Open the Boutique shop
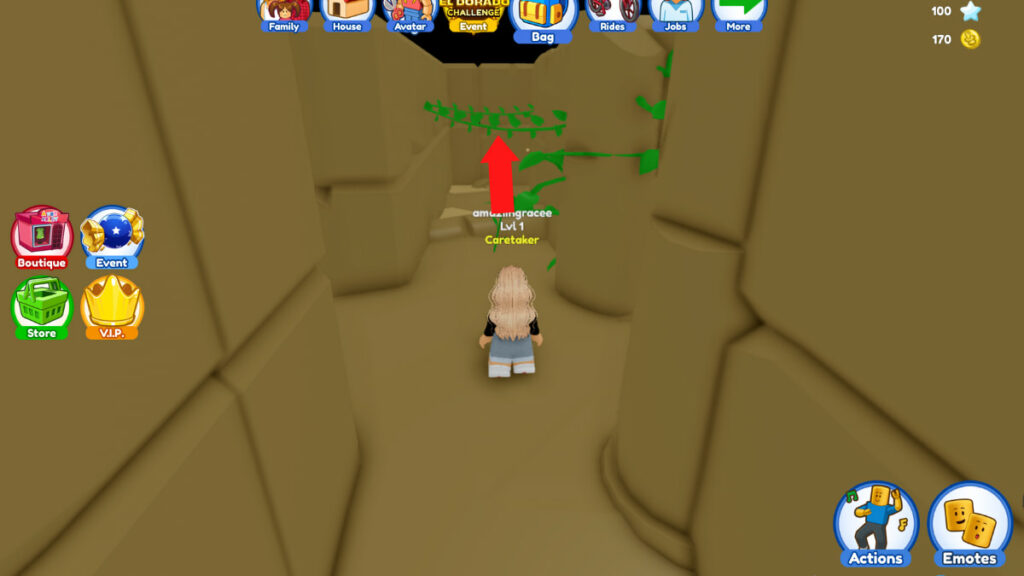1024x576 pixels. pyautogui.click(x=42, y=238)
